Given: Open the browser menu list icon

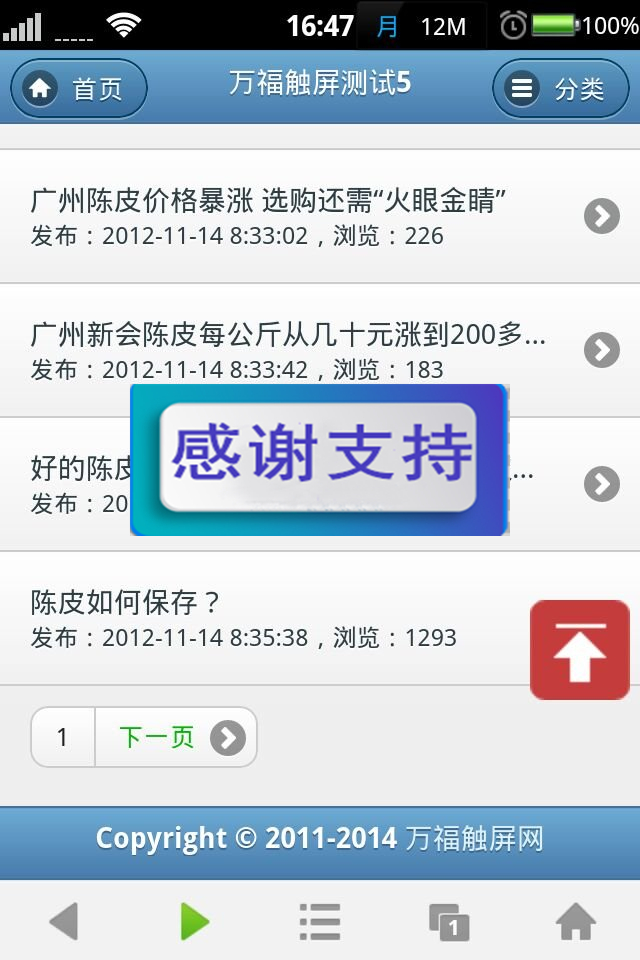Looking at the screenshot, I should [320, 921].
